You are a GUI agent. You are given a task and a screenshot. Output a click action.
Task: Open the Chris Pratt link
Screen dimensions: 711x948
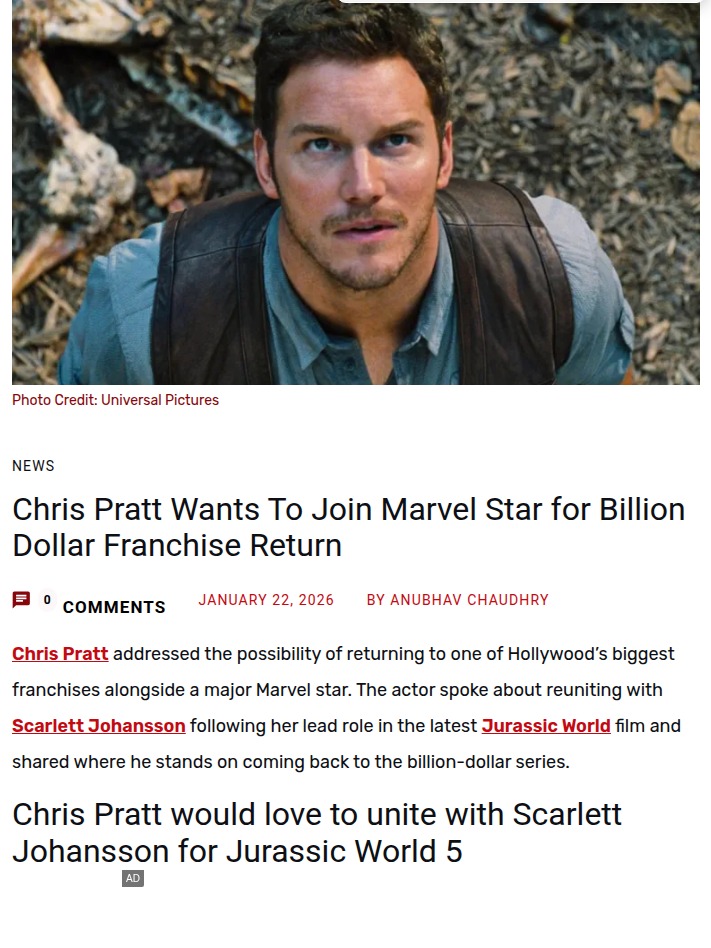pos(60,654)
